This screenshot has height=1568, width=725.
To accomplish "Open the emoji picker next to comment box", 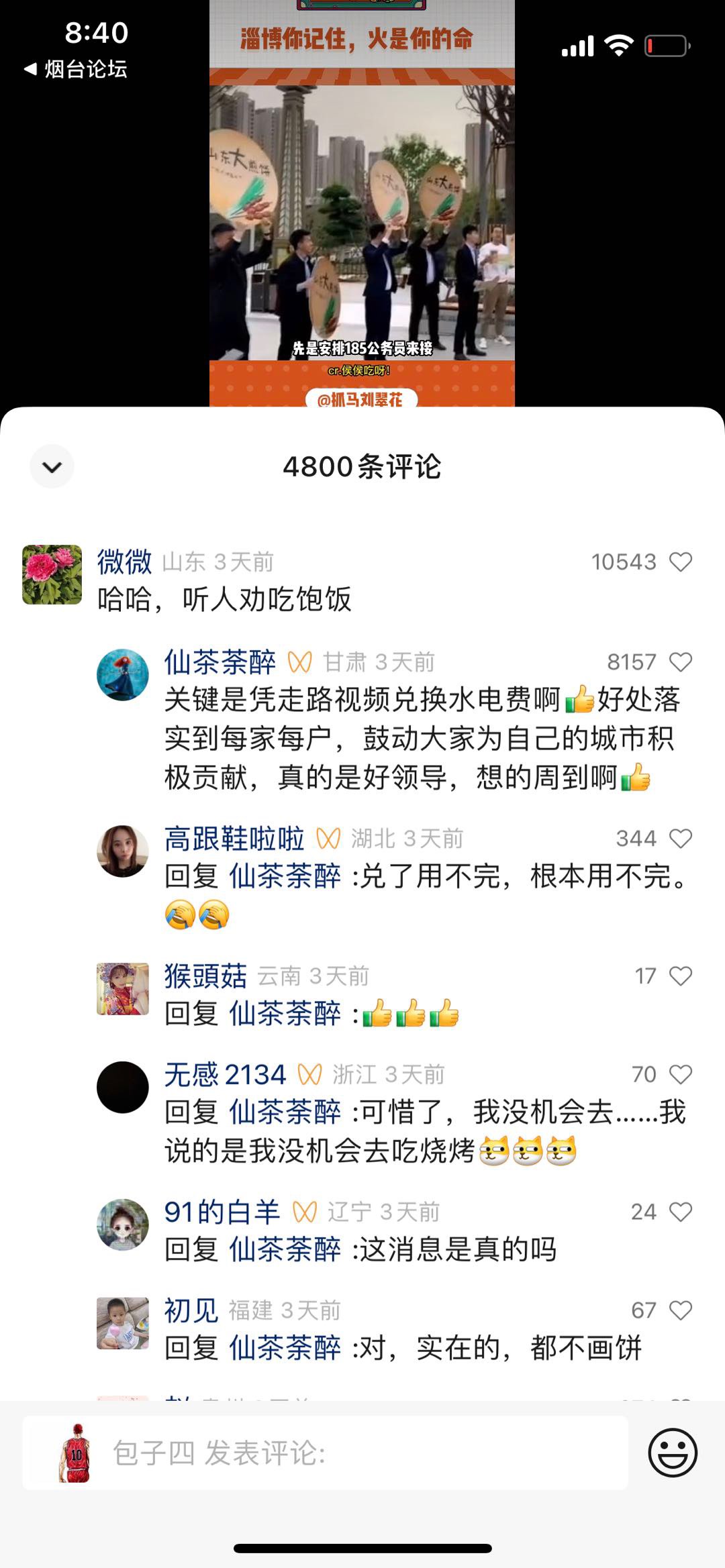I will 672,1453.
